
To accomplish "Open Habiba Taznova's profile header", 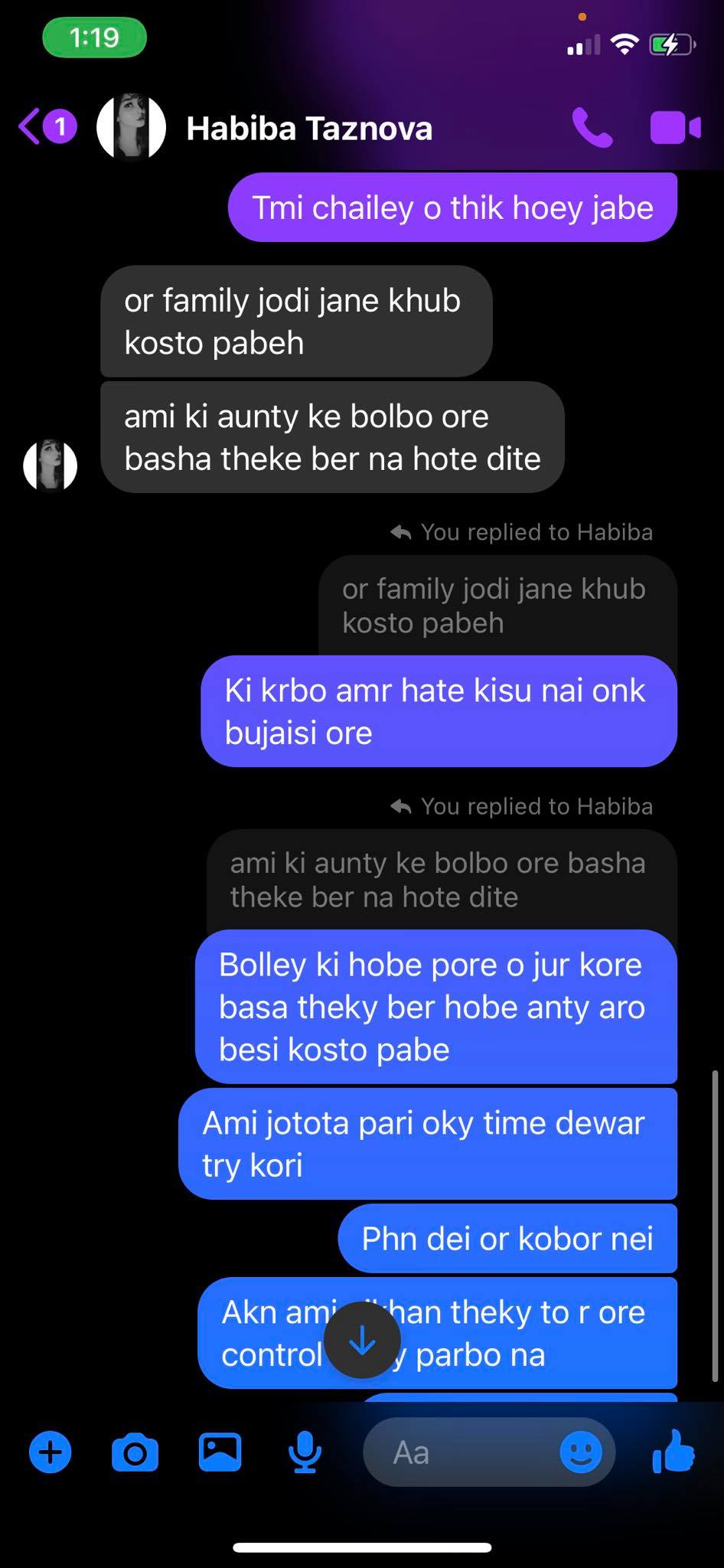I will click(x=309, y=129).
